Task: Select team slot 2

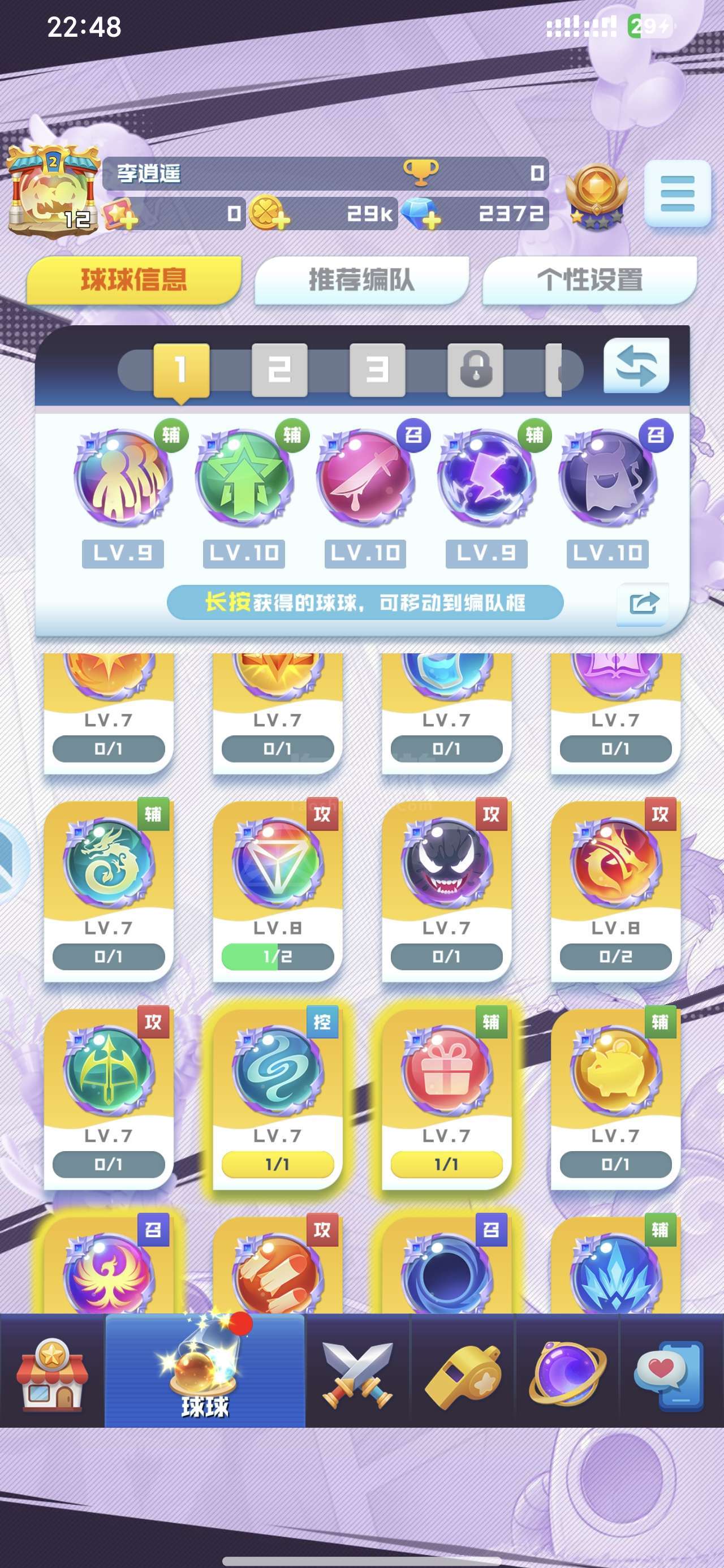Action: pyautogui.click(x=279, y=369)
